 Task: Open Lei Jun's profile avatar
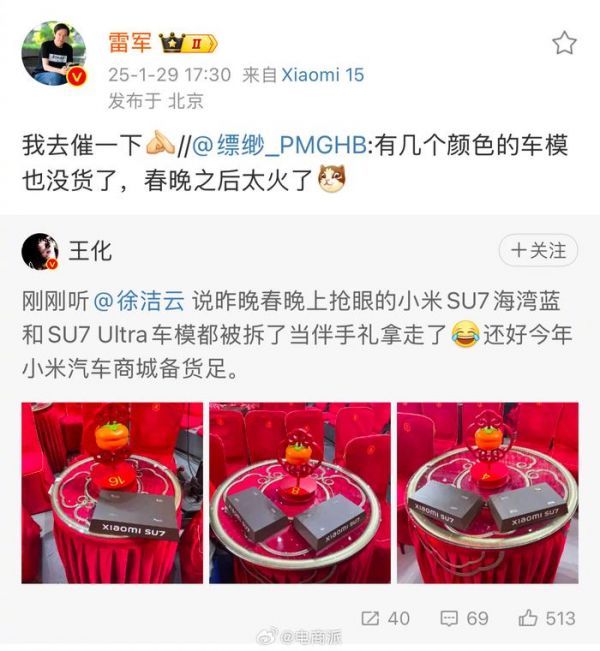[x=53, y=52]
